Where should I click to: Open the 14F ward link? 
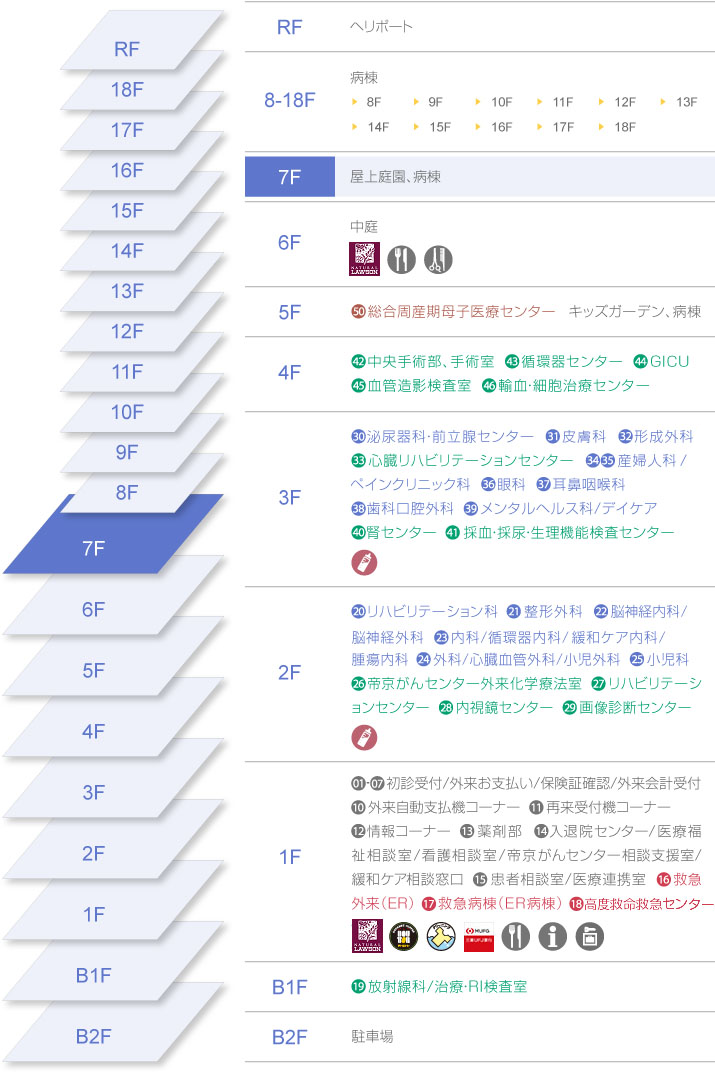(x=377, y=127)
